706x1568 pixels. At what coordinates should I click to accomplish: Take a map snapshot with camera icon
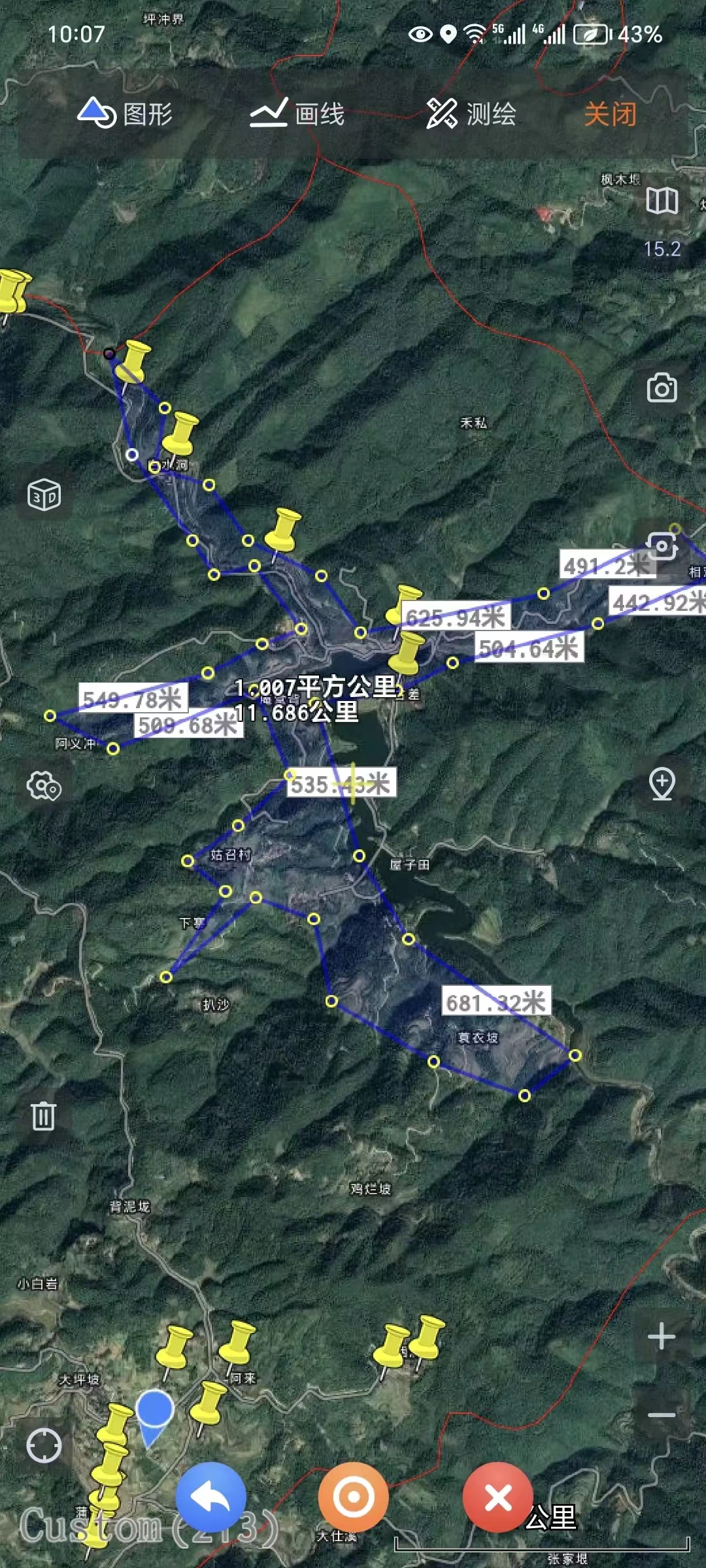[662, 388]
